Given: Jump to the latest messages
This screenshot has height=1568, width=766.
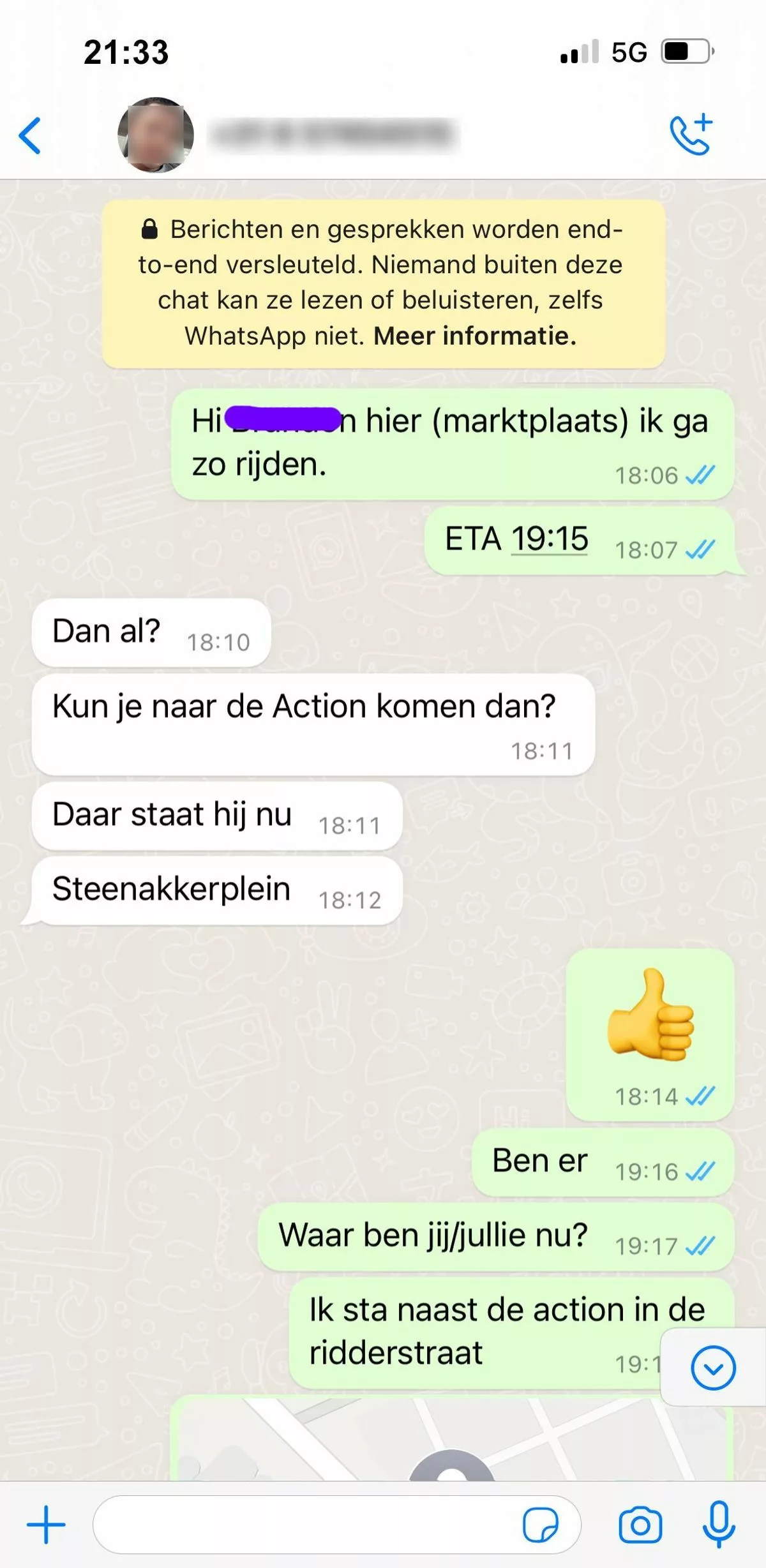Looking at the screenshot, I should (x=713, y=1367).
